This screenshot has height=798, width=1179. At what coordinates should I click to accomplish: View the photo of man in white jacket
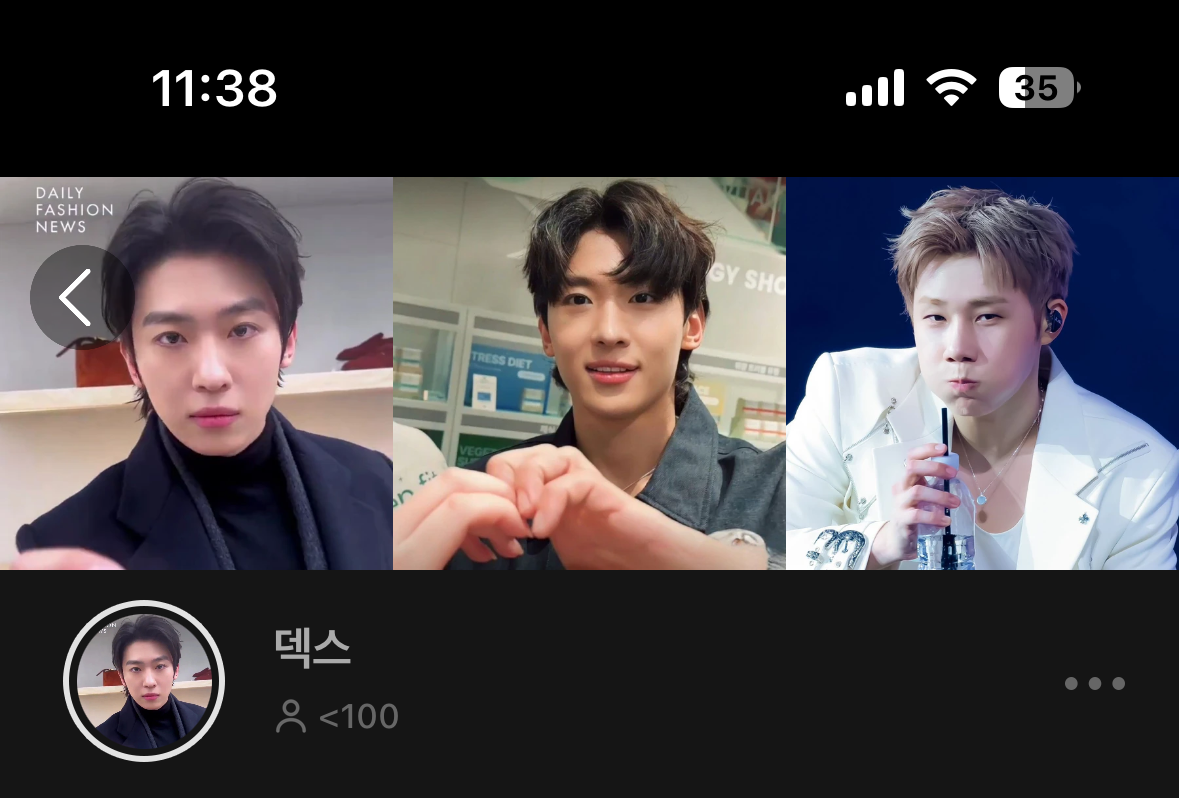(x=982, y=373)
